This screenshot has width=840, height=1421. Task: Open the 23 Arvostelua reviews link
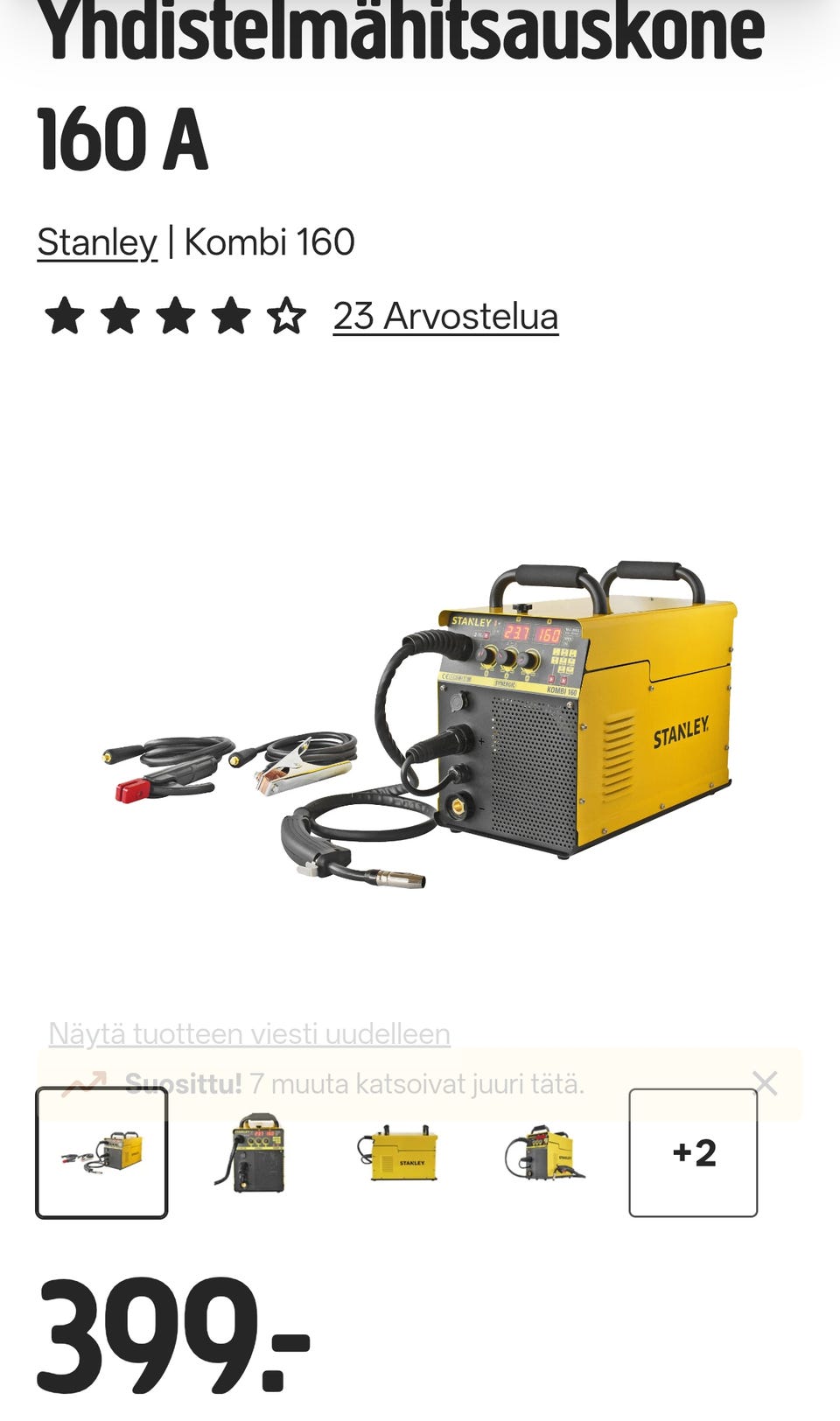pos(445,316)
